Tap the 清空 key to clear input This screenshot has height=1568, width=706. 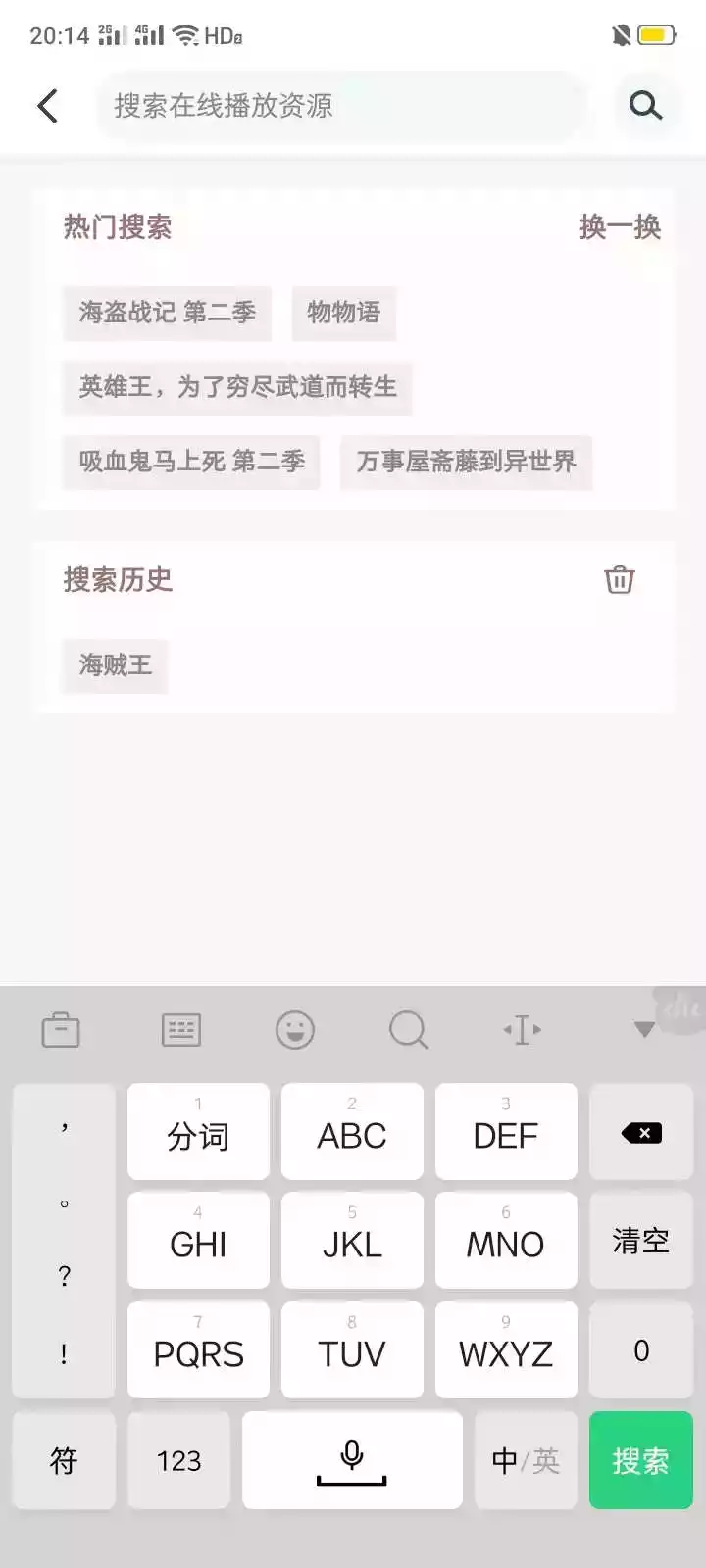click(x=640, y=1241)
